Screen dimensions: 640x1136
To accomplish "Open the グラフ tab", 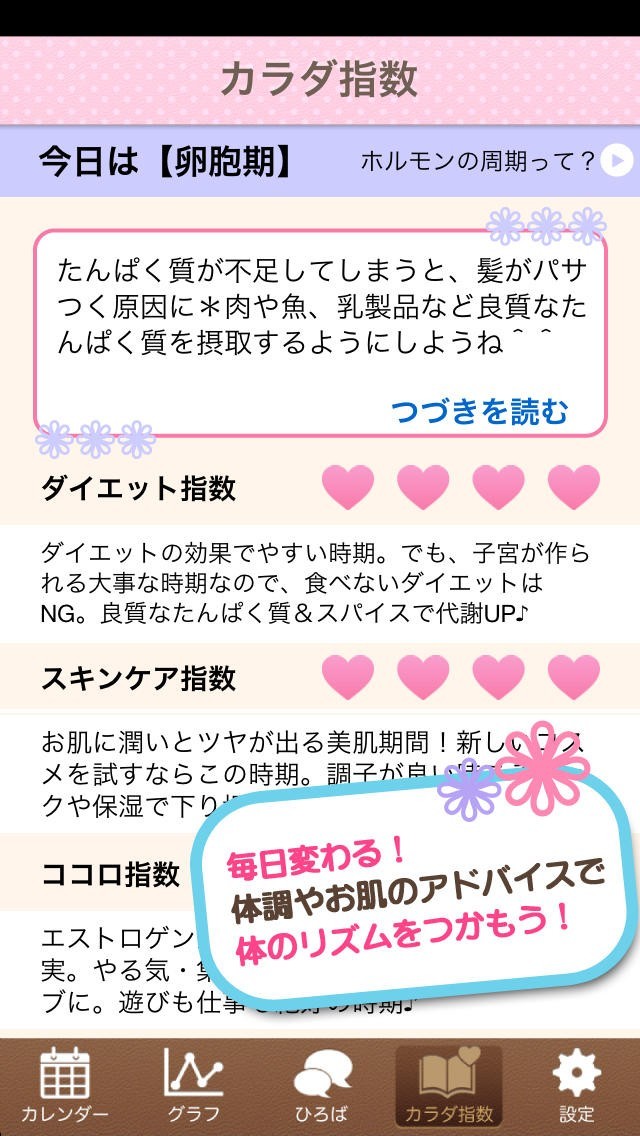I will click(x=193, y=1085).
